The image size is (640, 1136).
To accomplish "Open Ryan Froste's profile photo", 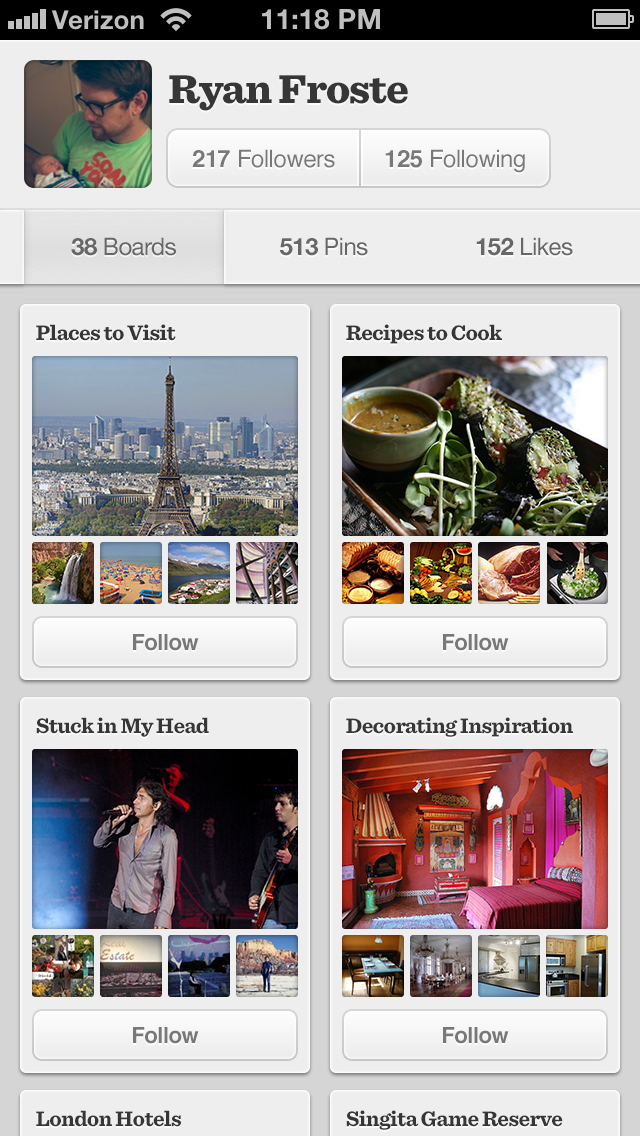I will tap(88, 124).
